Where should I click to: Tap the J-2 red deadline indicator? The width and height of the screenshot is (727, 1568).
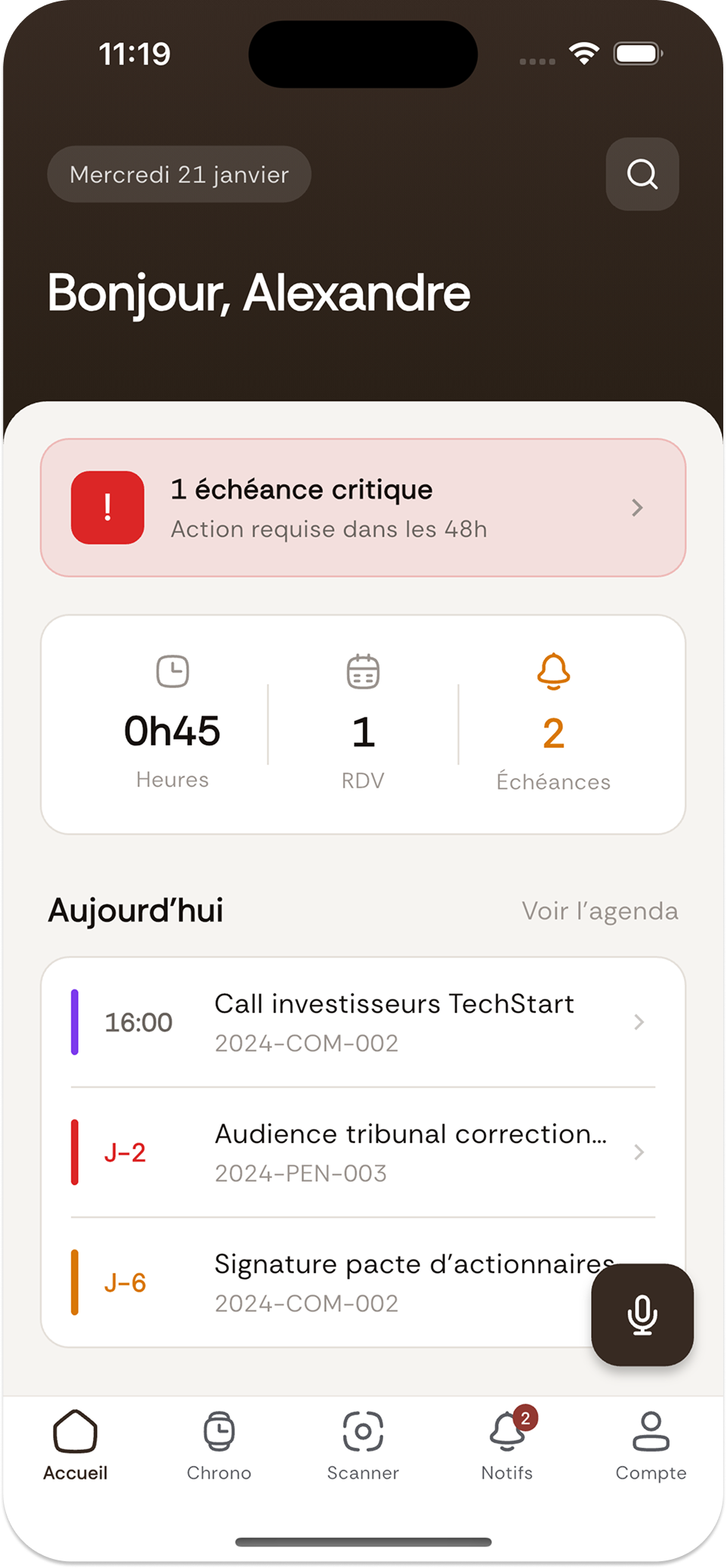pos(75,1151)
